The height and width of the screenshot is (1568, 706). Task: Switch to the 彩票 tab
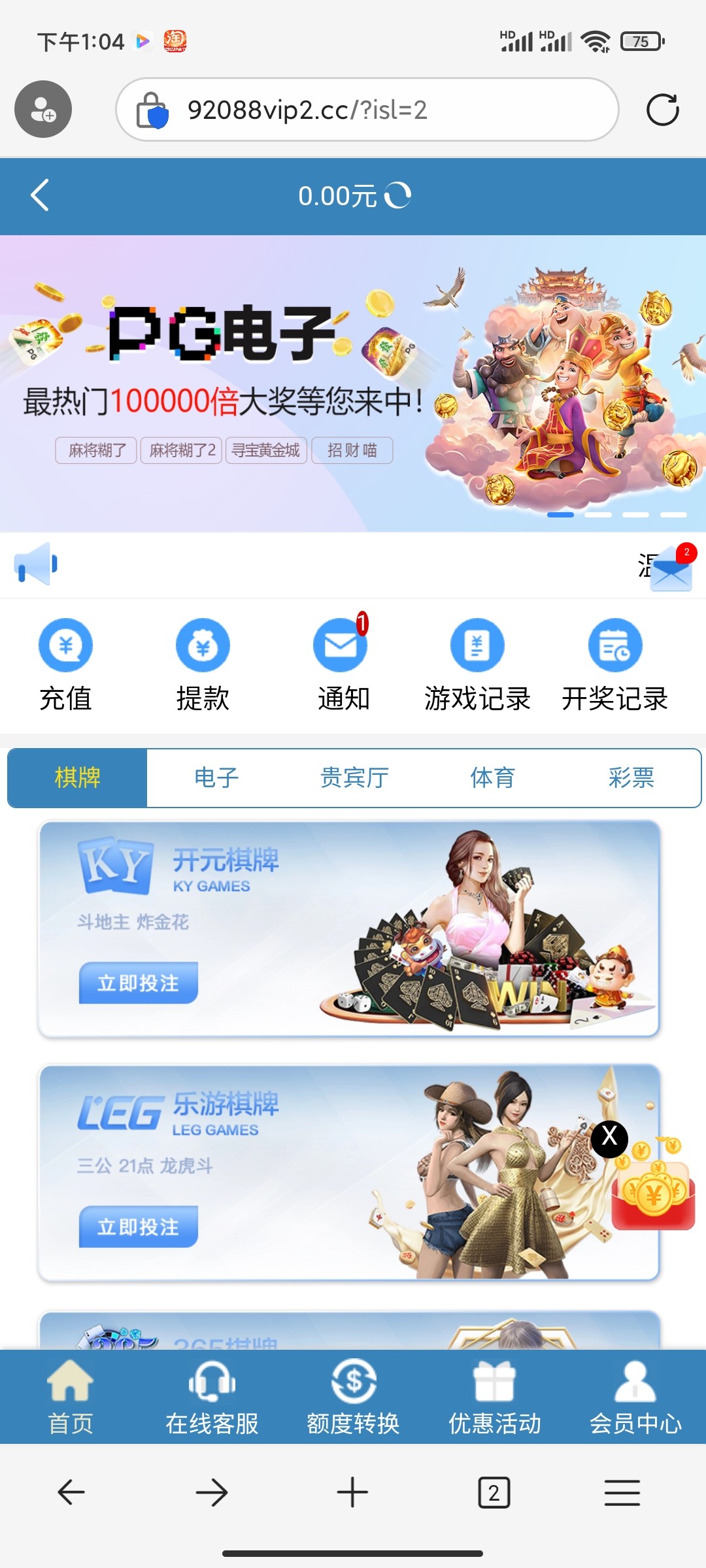pos(631,778)
